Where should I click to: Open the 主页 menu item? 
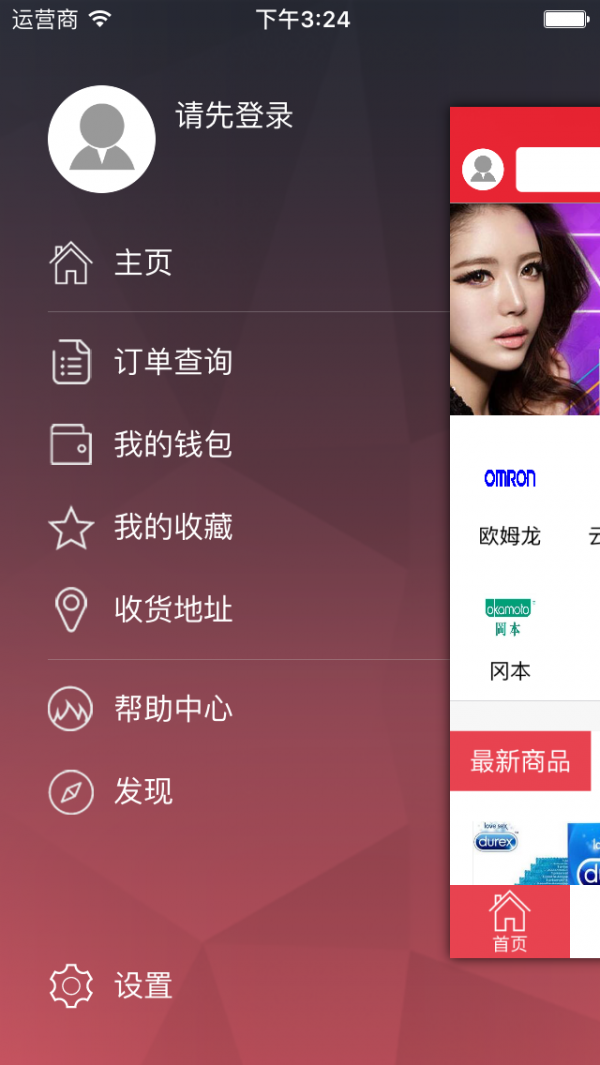[x=143, y=263]
